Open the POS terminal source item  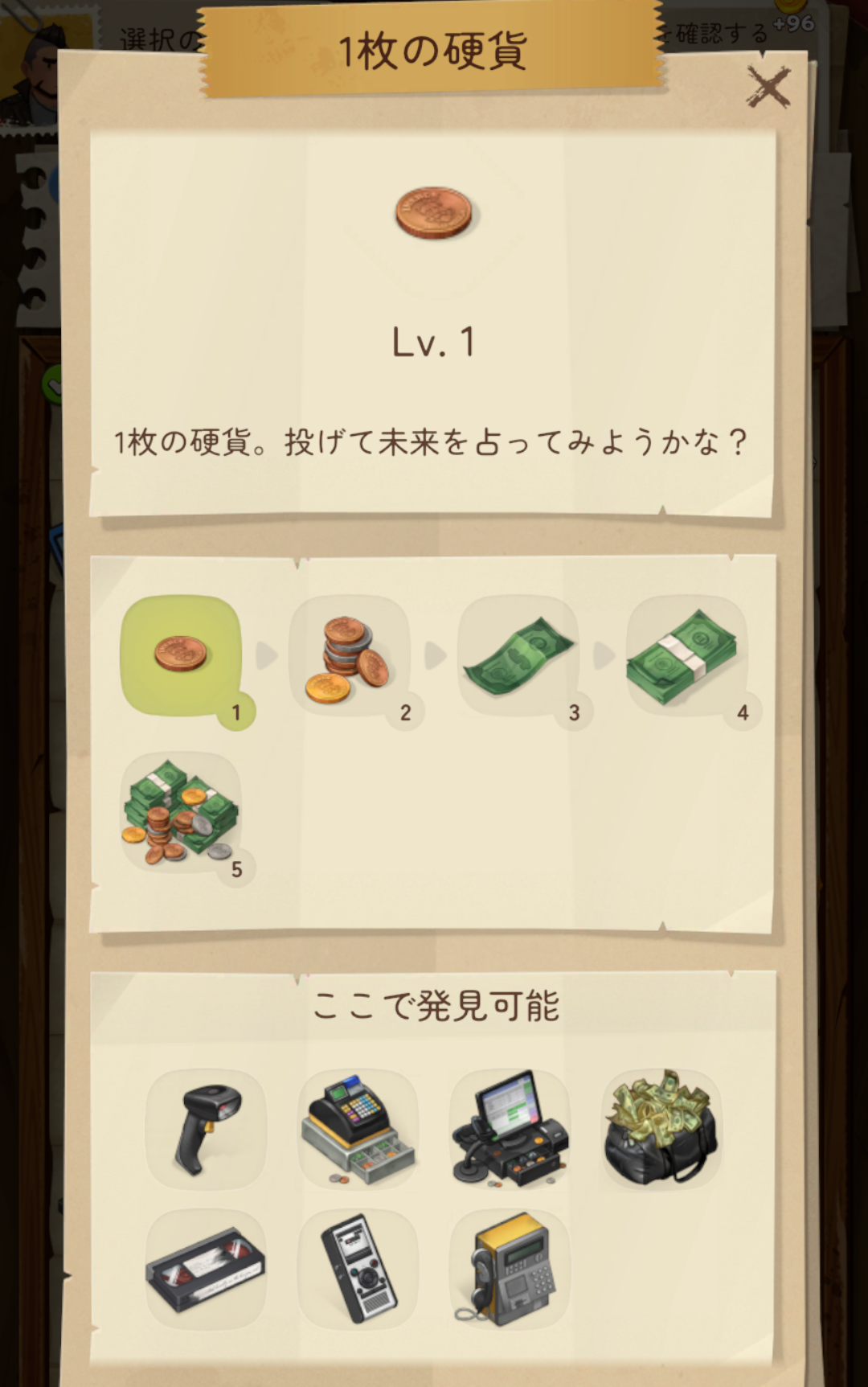click(510, 1129)
